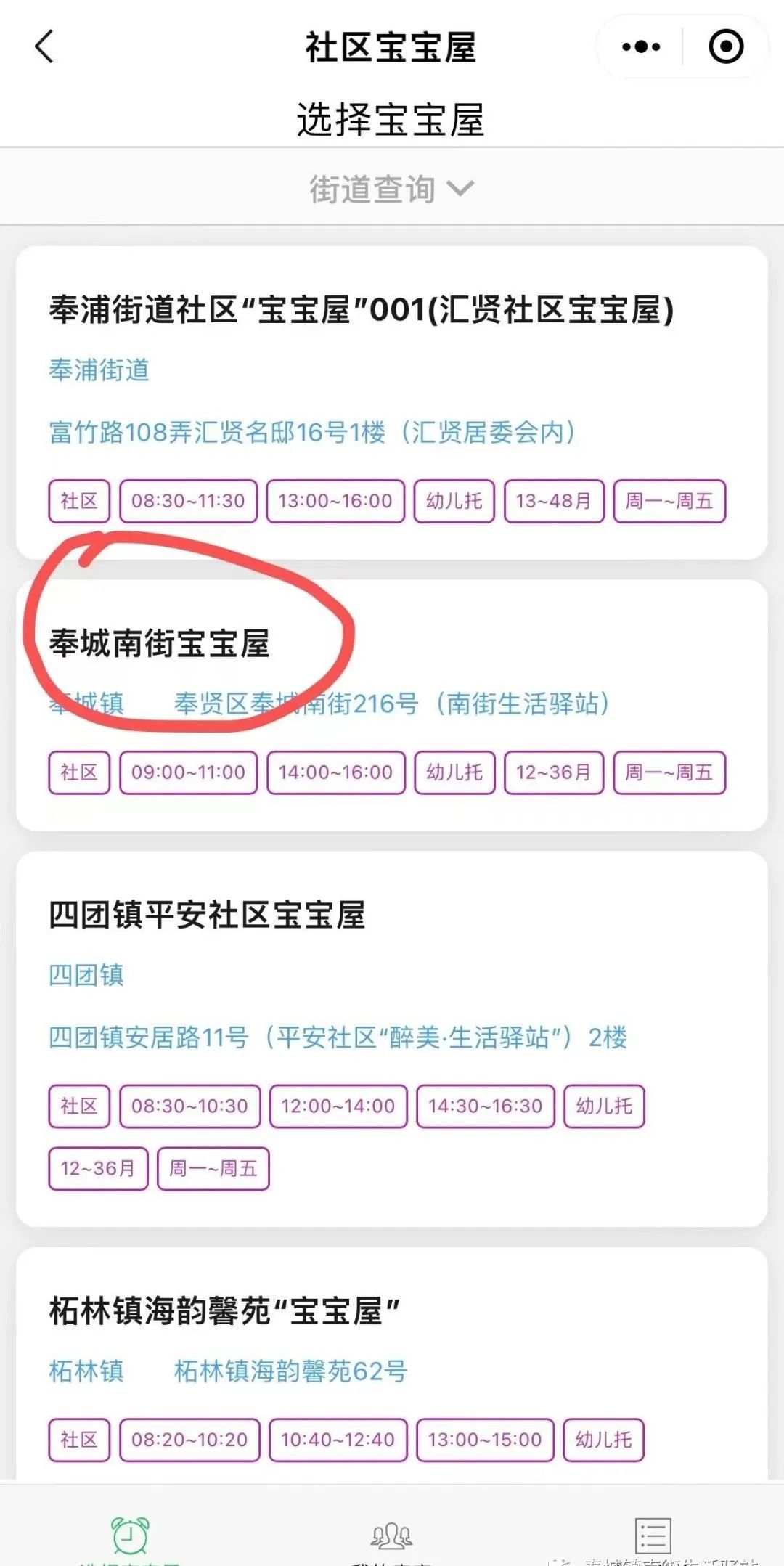The width and height of the screenshot is (784, 1566).
Task: Switch to the list icon tab
Action: click(x=653, y=1534)
